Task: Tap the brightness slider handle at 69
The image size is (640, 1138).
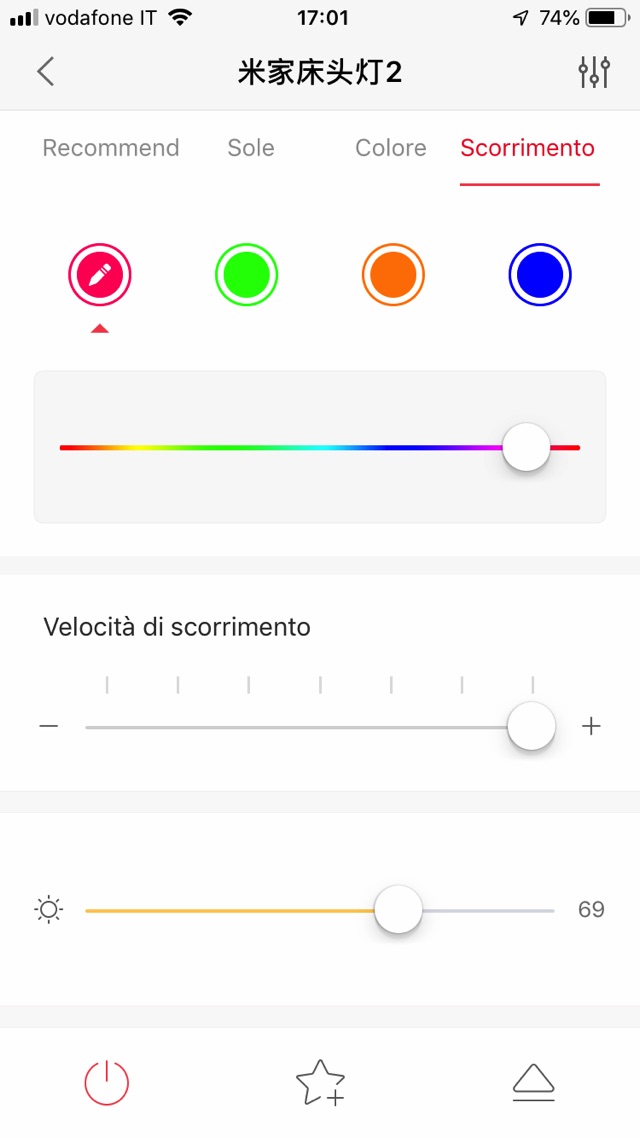Action: click(x=398, y=909)
